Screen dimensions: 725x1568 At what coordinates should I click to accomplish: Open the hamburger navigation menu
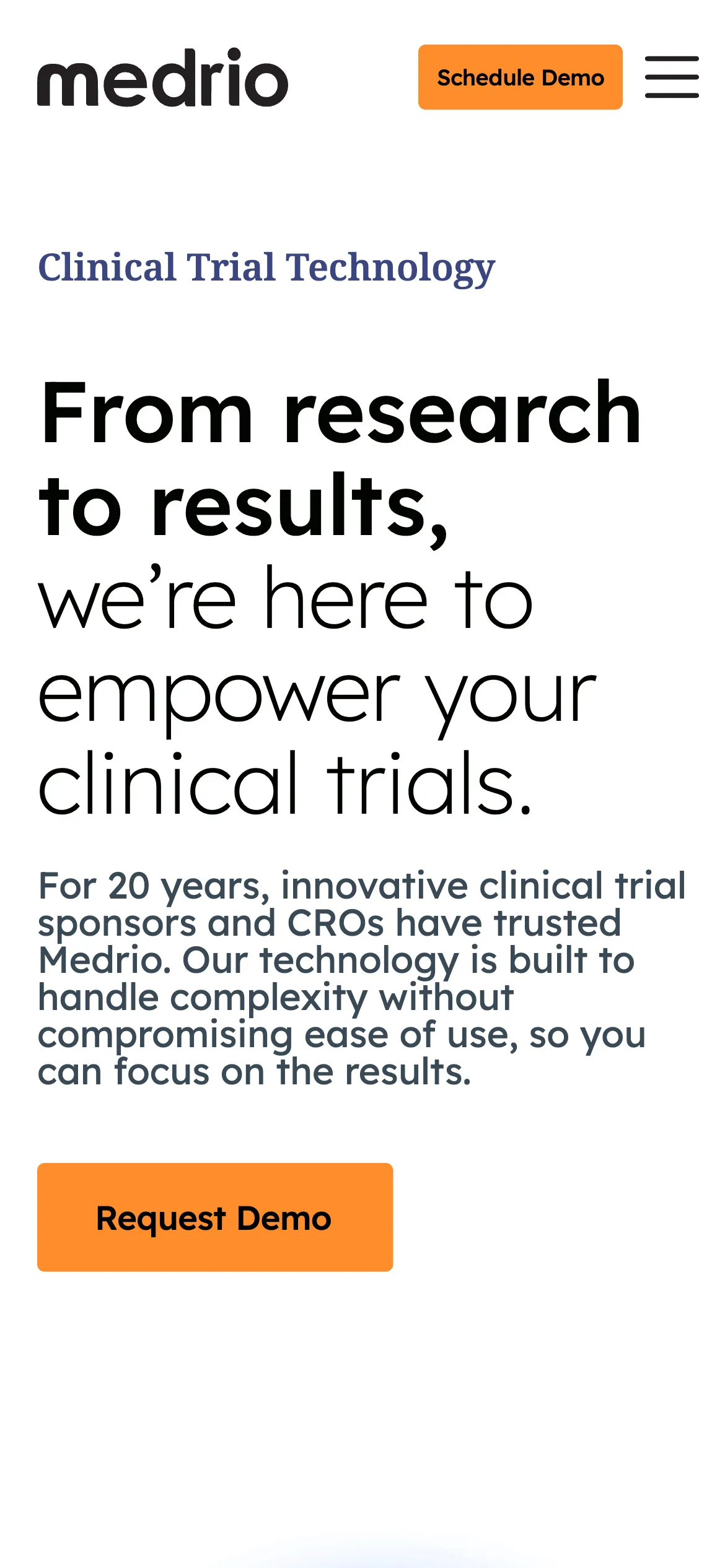(x=672, y=77)
